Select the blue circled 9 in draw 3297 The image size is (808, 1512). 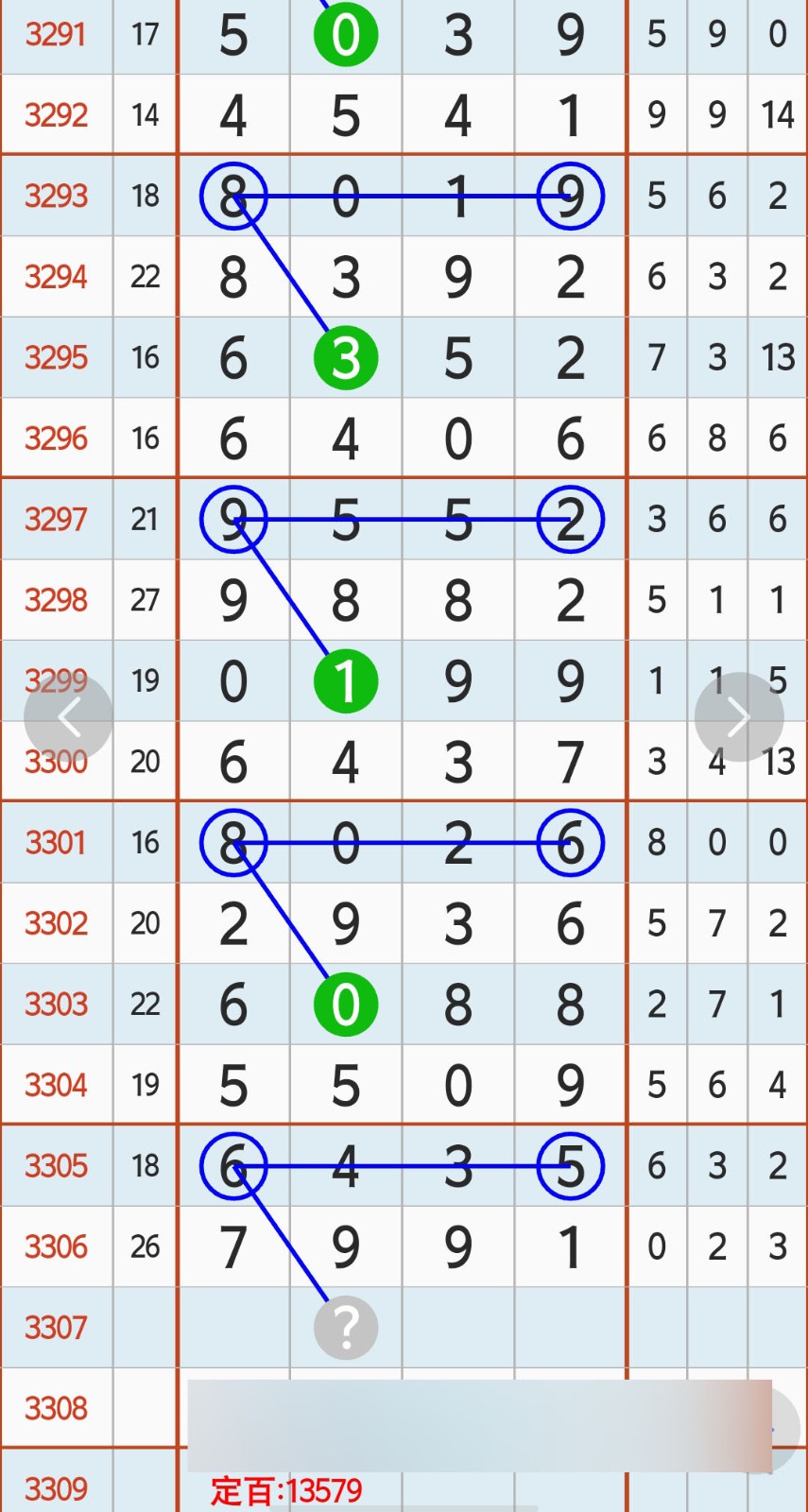point(232,520)
